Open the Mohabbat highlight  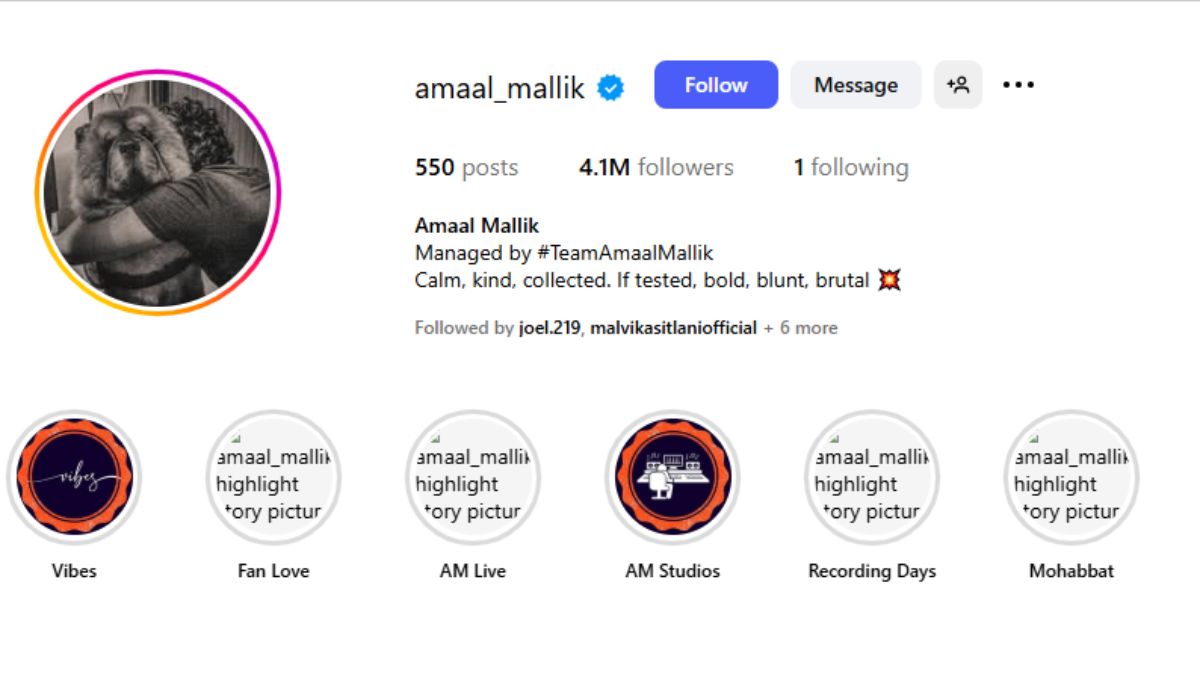click(1071, 477)
